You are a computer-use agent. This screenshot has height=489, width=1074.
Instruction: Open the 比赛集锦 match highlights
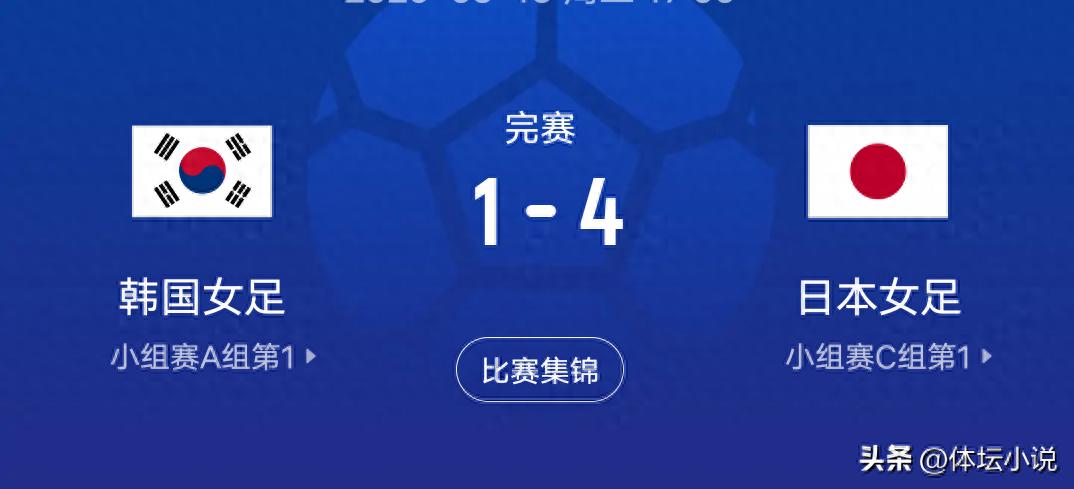pos(540,371)
